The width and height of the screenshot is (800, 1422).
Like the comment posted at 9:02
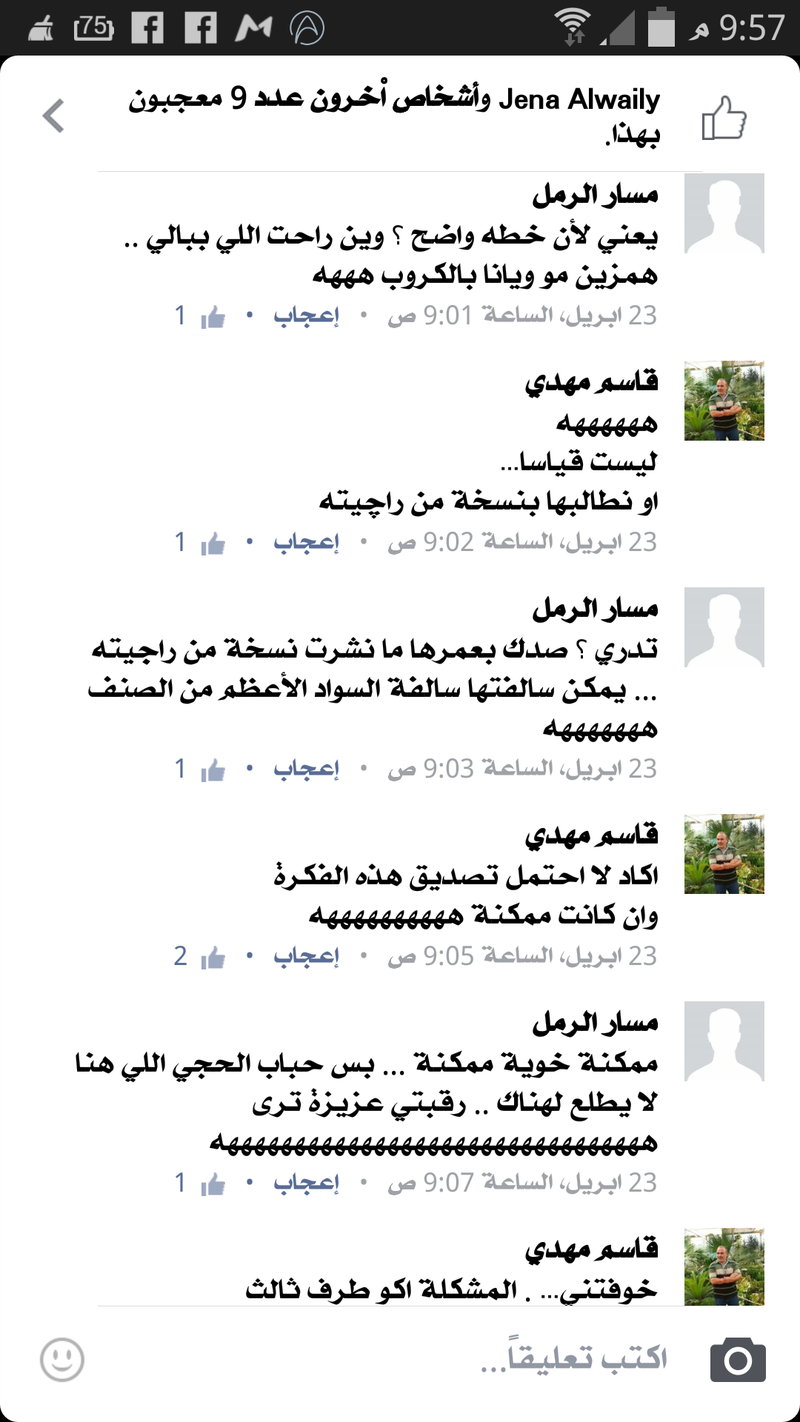click(306, 542)
